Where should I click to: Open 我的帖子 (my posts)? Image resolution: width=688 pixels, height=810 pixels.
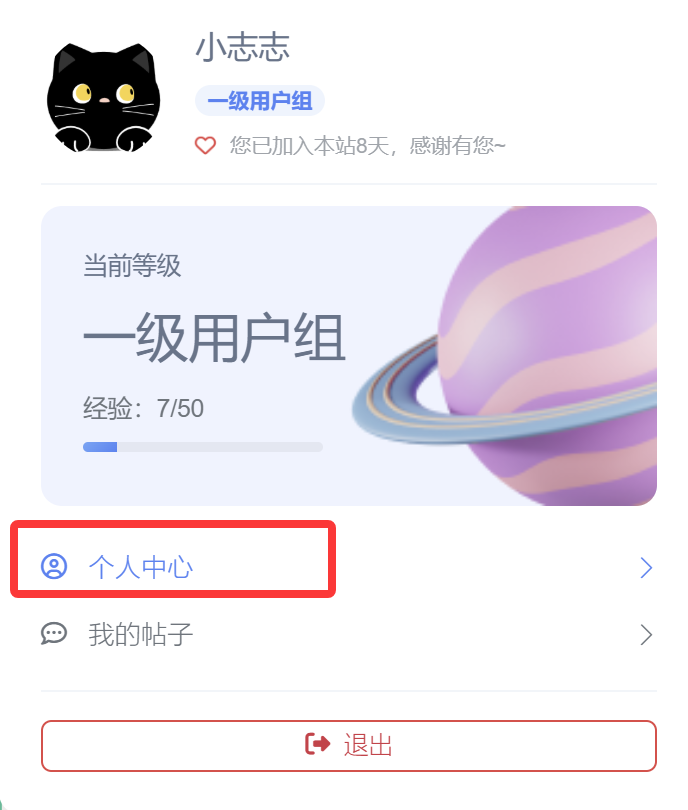(140, 634)
